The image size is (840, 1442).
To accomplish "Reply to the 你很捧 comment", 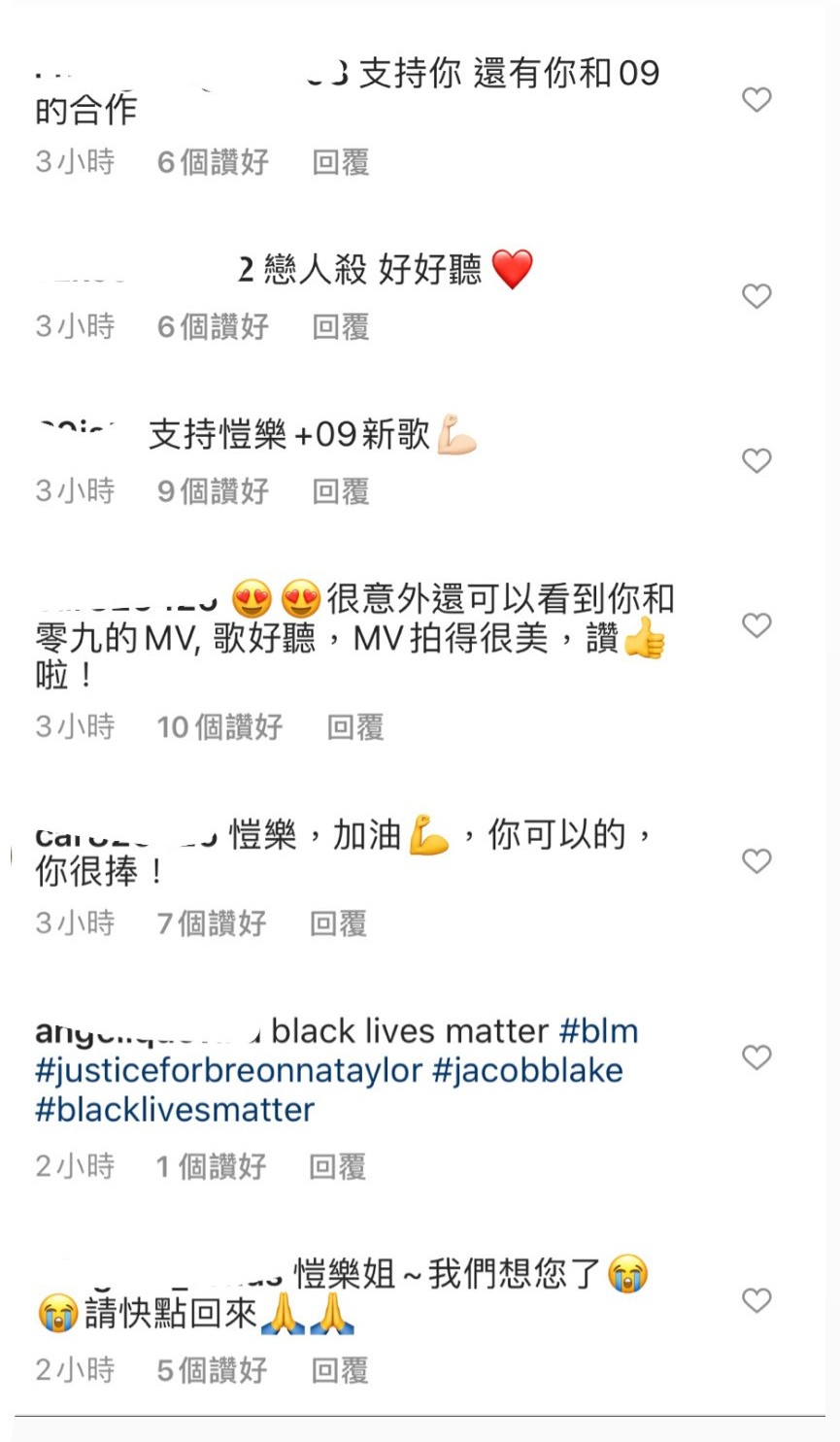I will click(x=338, y=923).
